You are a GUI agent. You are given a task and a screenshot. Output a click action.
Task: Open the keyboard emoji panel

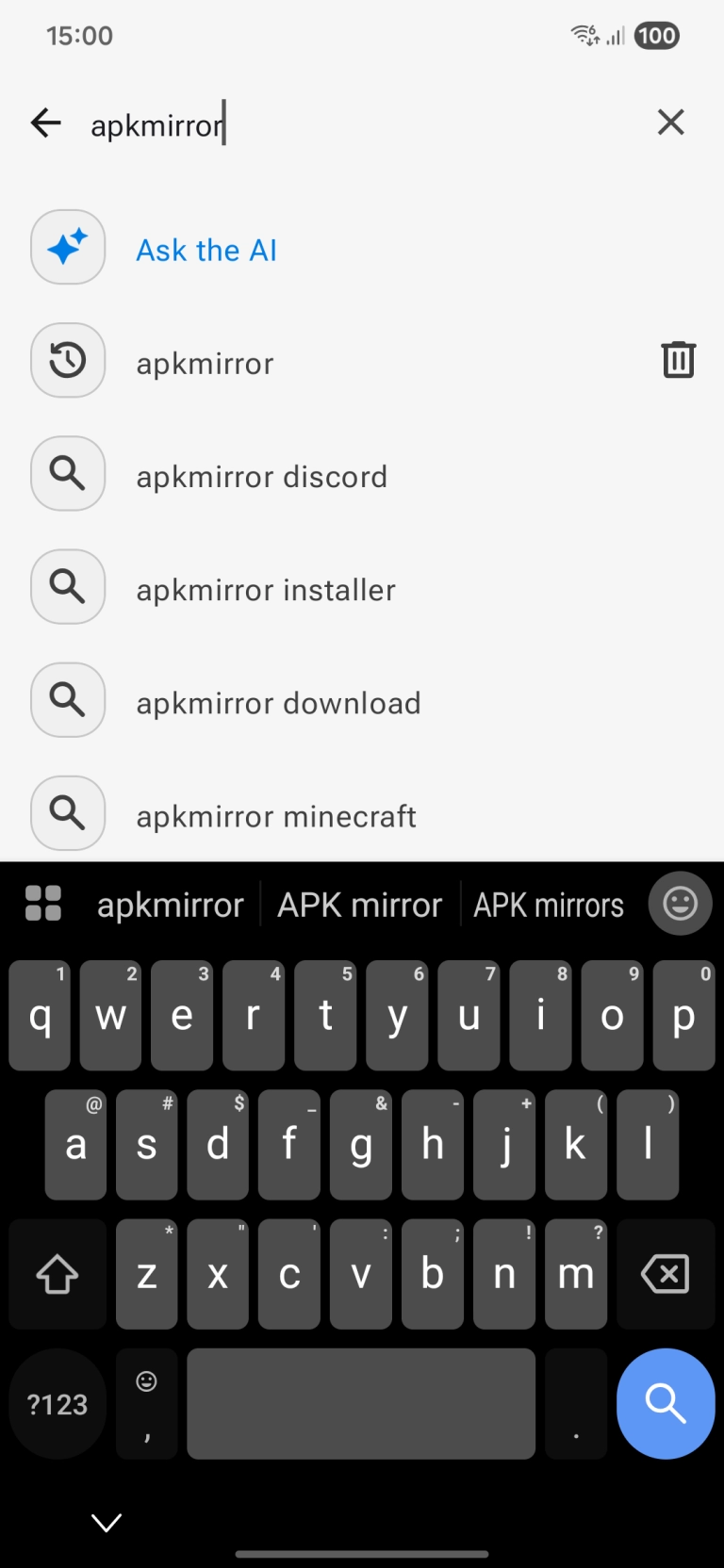tap(680, 904)
